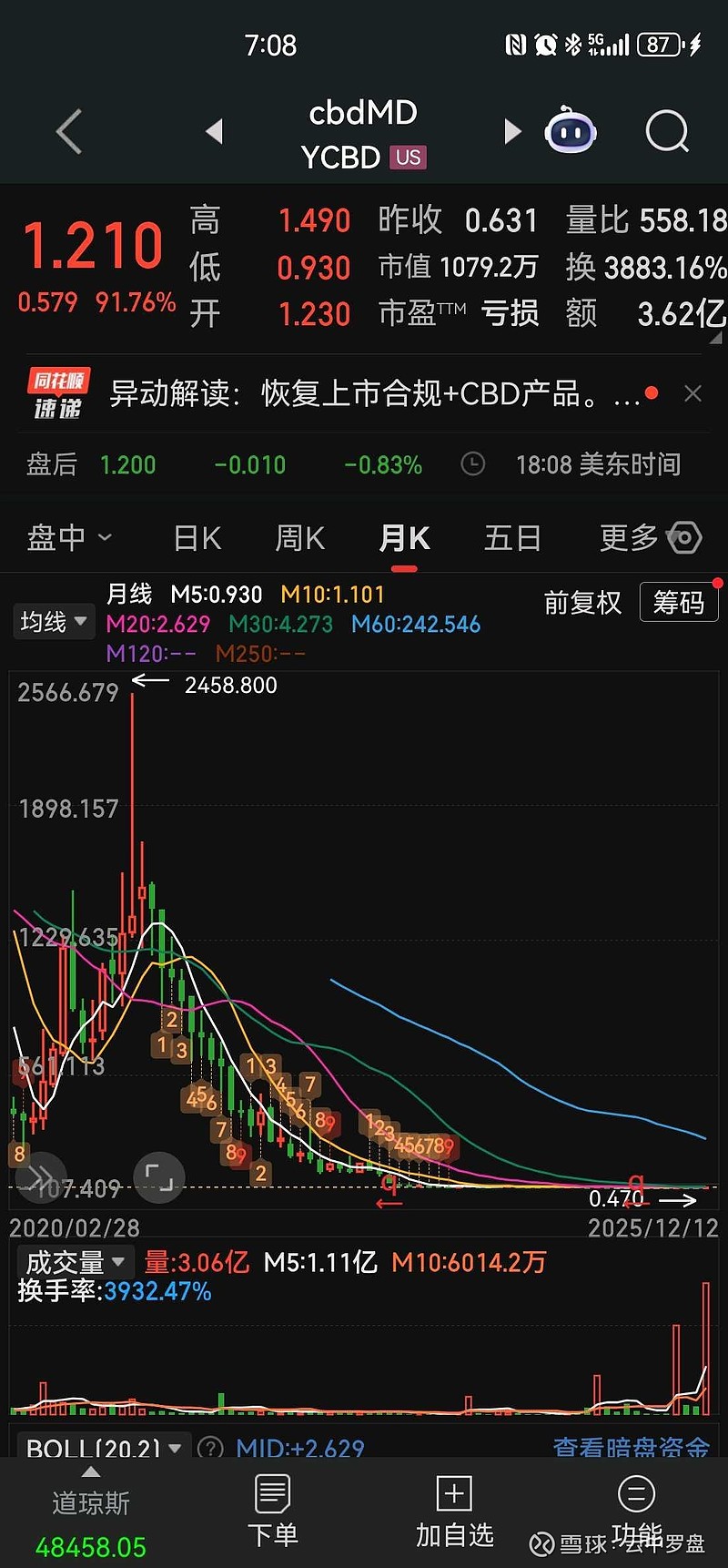Enable the 筹码 chip distribution overlay
728x1568 pixels.
coord(679,603)
